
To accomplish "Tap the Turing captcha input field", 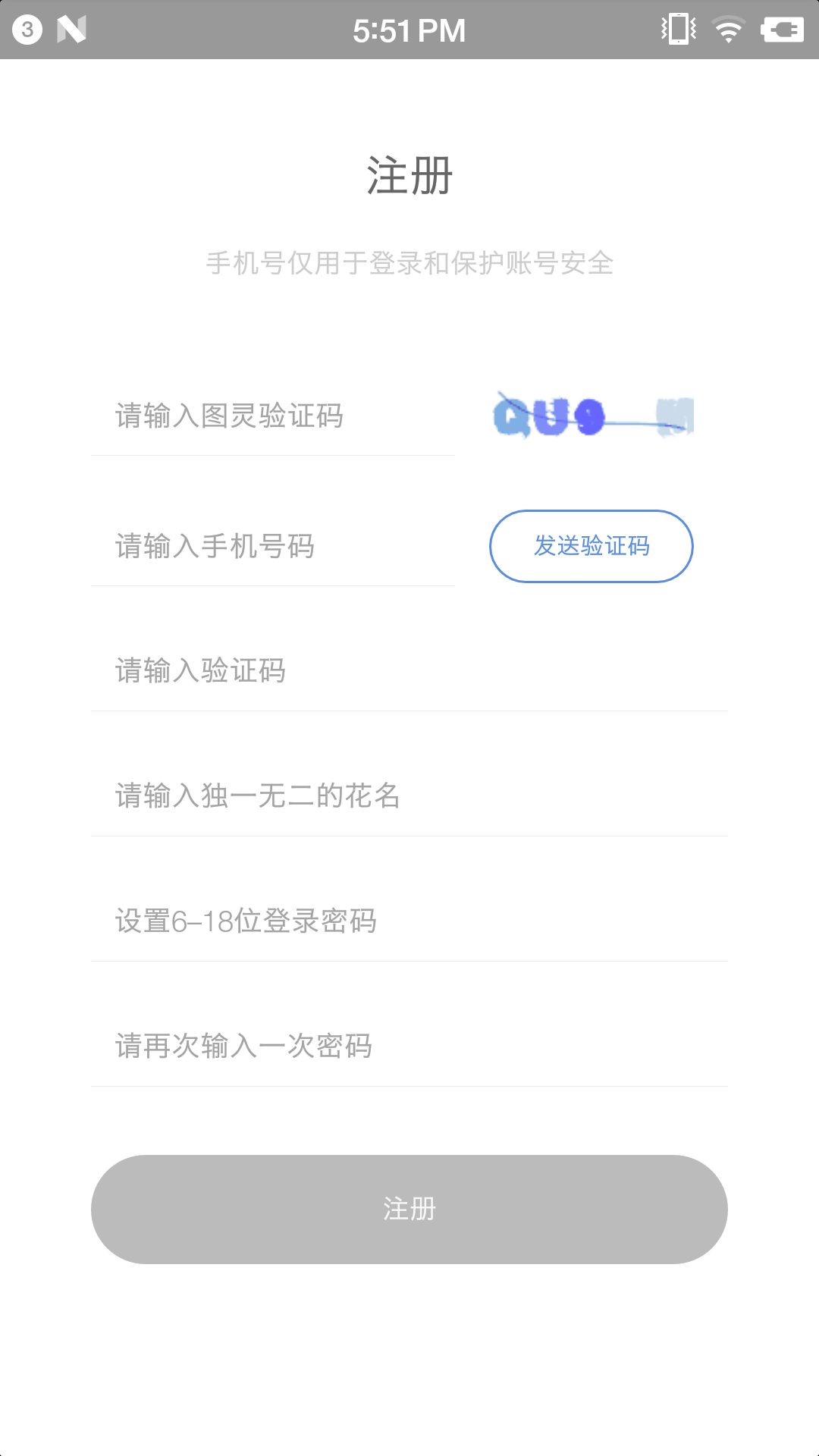I will pyautogui.click(x=273, y=416).
